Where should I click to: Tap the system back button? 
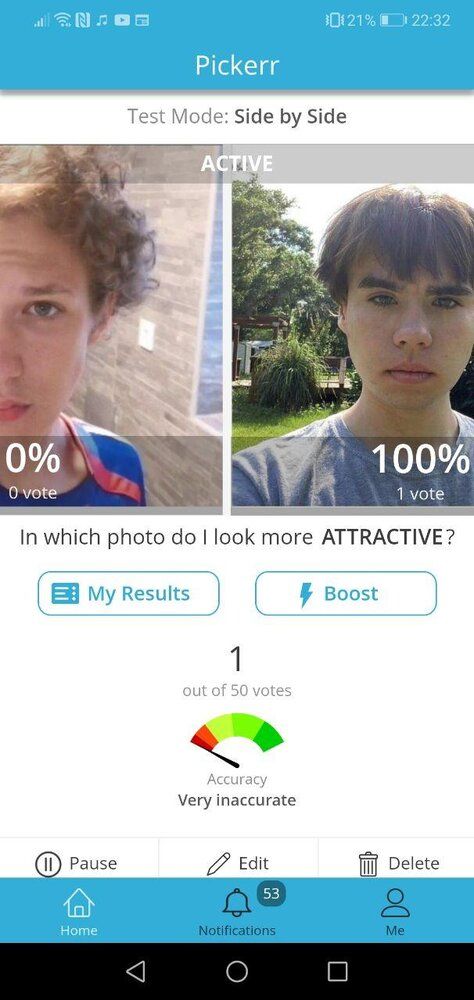click(x=135, y=971)
